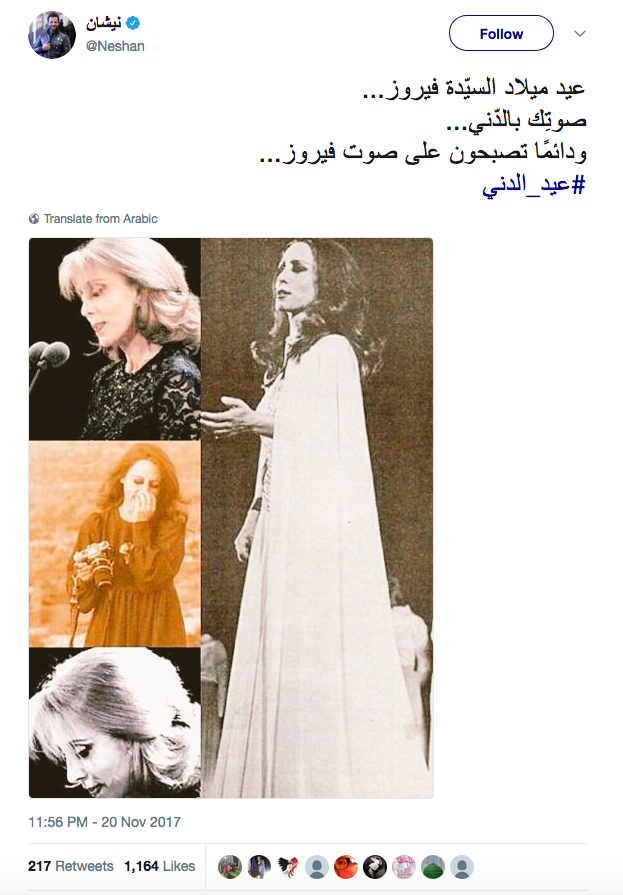Viewport: 623px width, 895px height.
Task: View the 217 Retweets list
Action: pyautogui.click(x=70, y=866)
